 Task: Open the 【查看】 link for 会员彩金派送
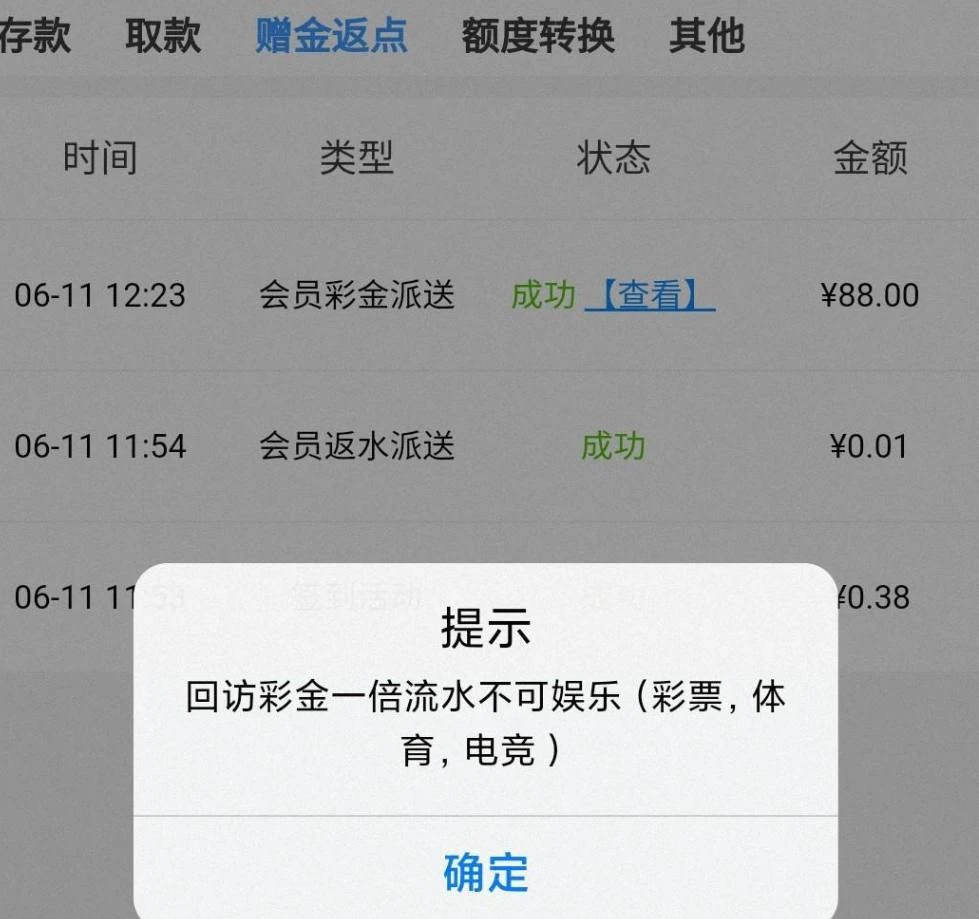click(x=650, y=296)
